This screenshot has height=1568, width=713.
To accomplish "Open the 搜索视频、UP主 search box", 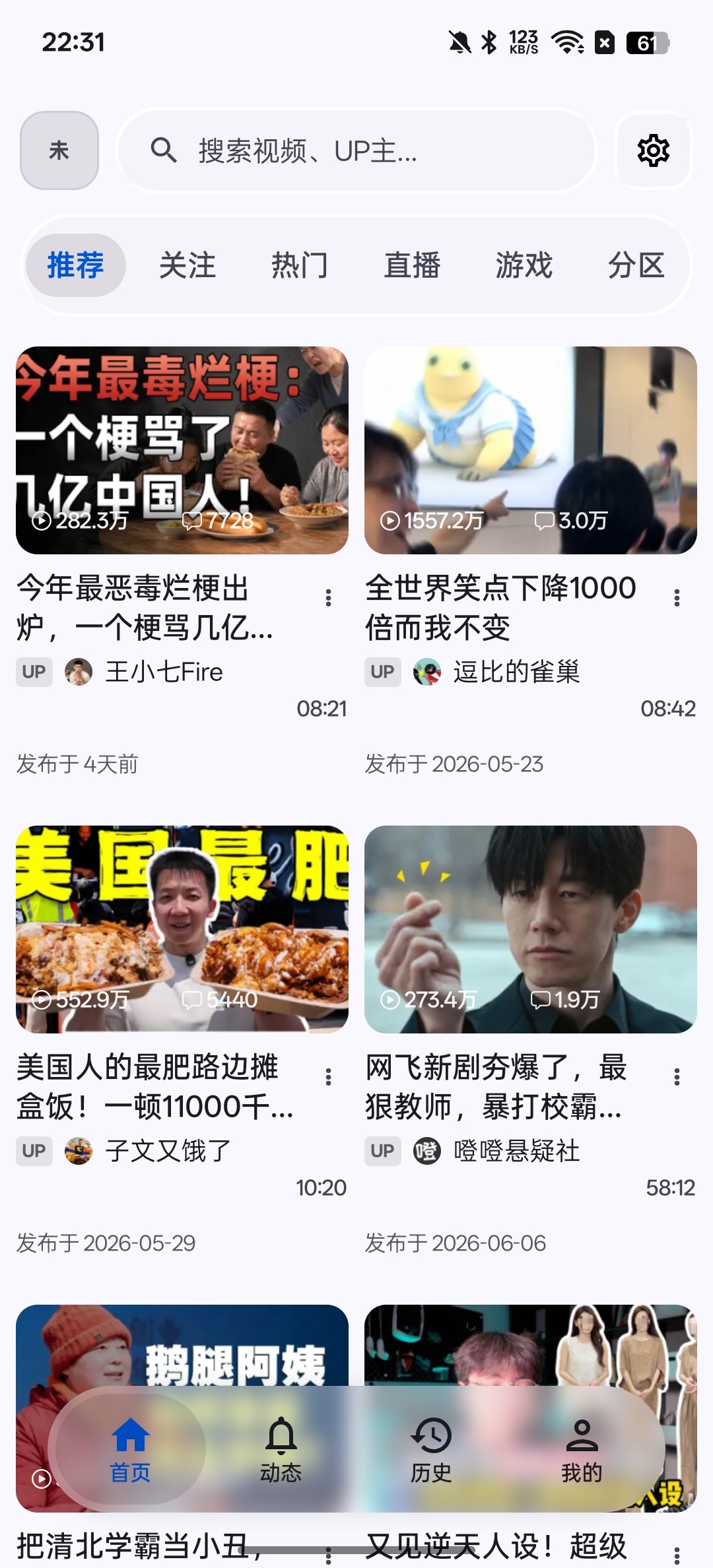I will click(356, 151).
